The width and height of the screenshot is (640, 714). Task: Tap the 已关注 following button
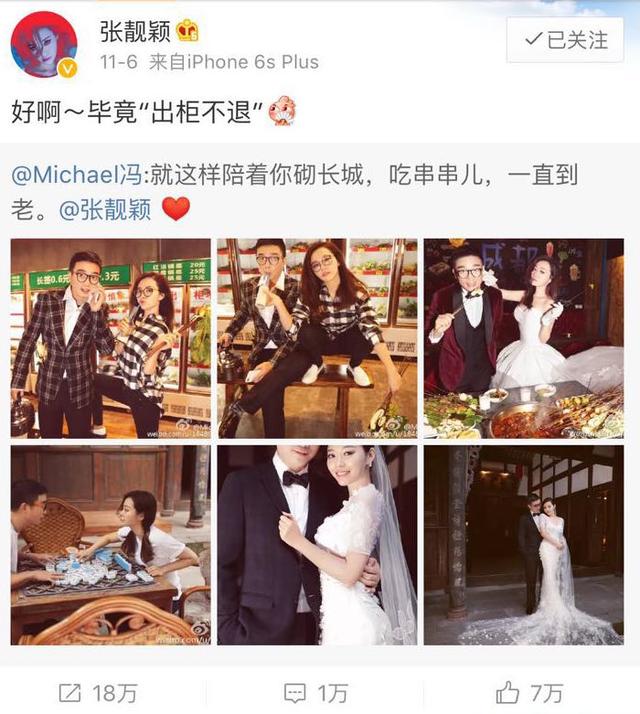(565, 41)
